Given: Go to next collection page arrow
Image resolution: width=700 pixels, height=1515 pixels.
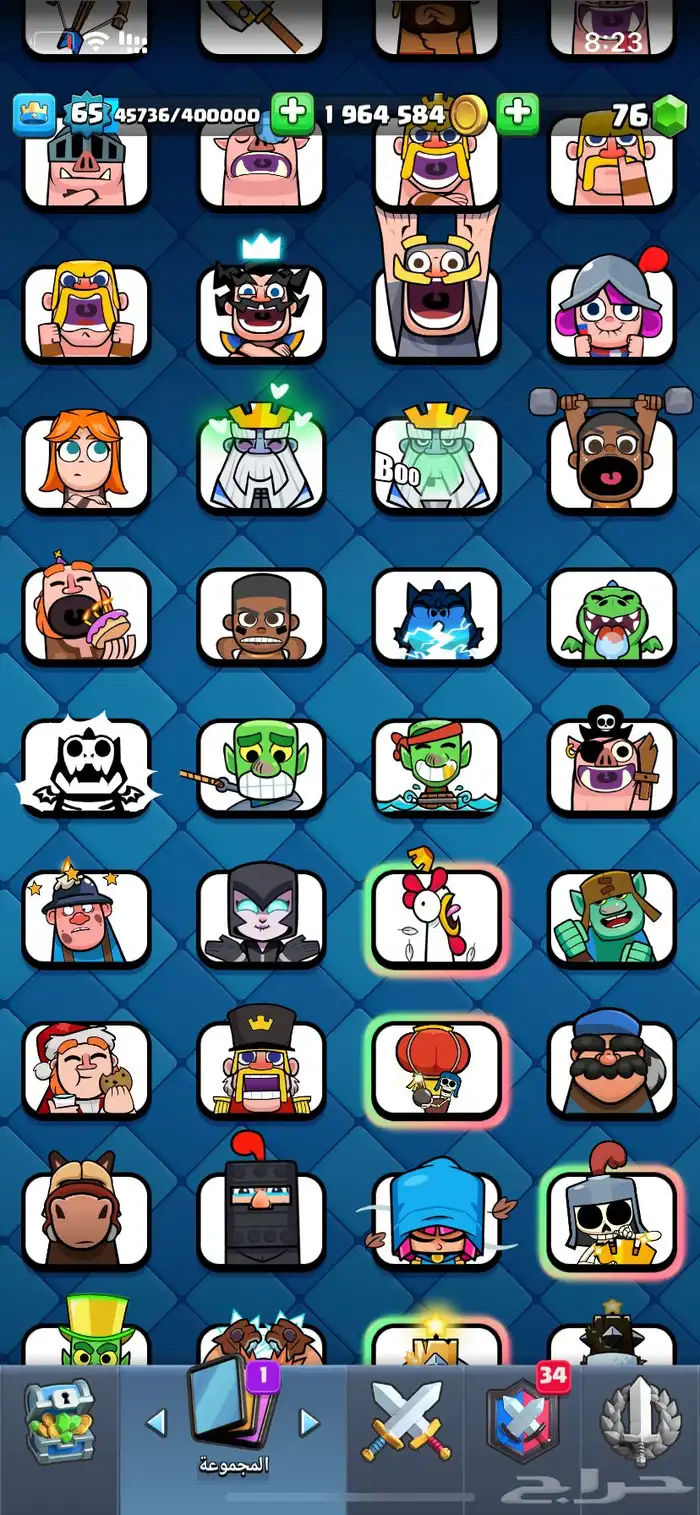Looking at the screenshot, I should pos(309,1423).
